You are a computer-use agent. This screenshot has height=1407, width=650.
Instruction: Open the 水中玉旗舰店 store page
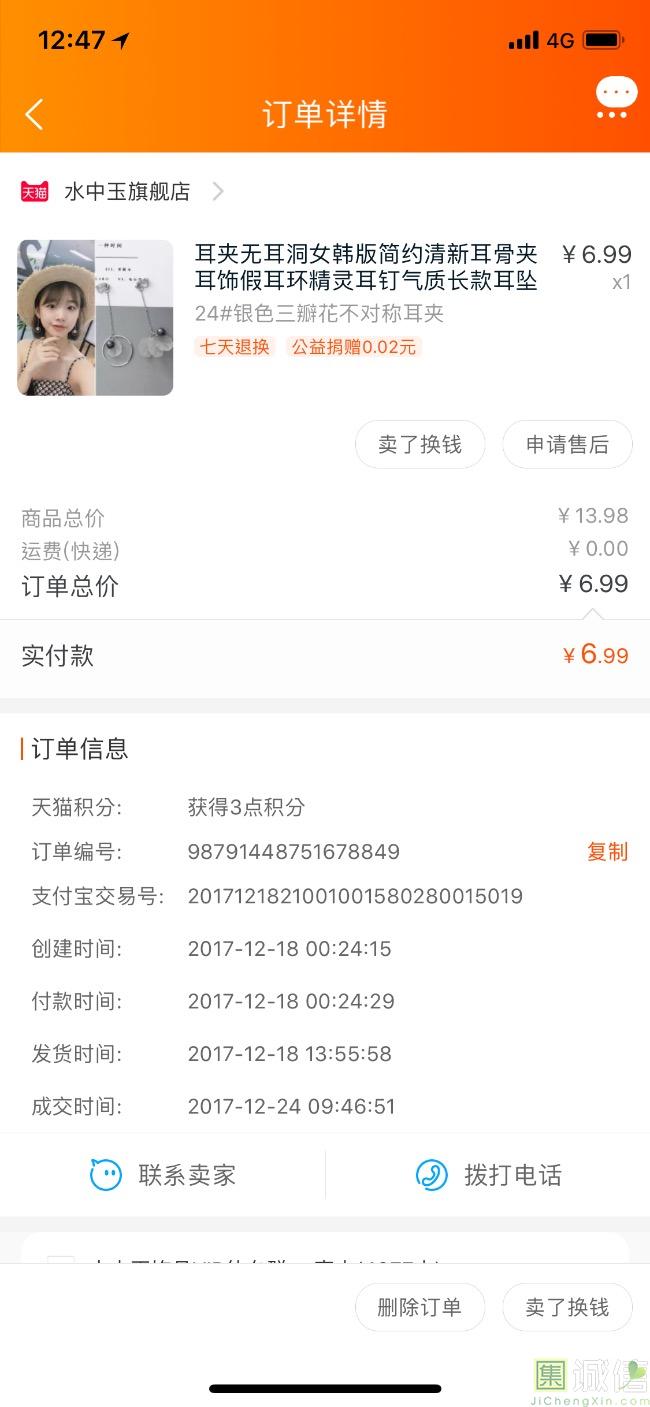point(122,191)
